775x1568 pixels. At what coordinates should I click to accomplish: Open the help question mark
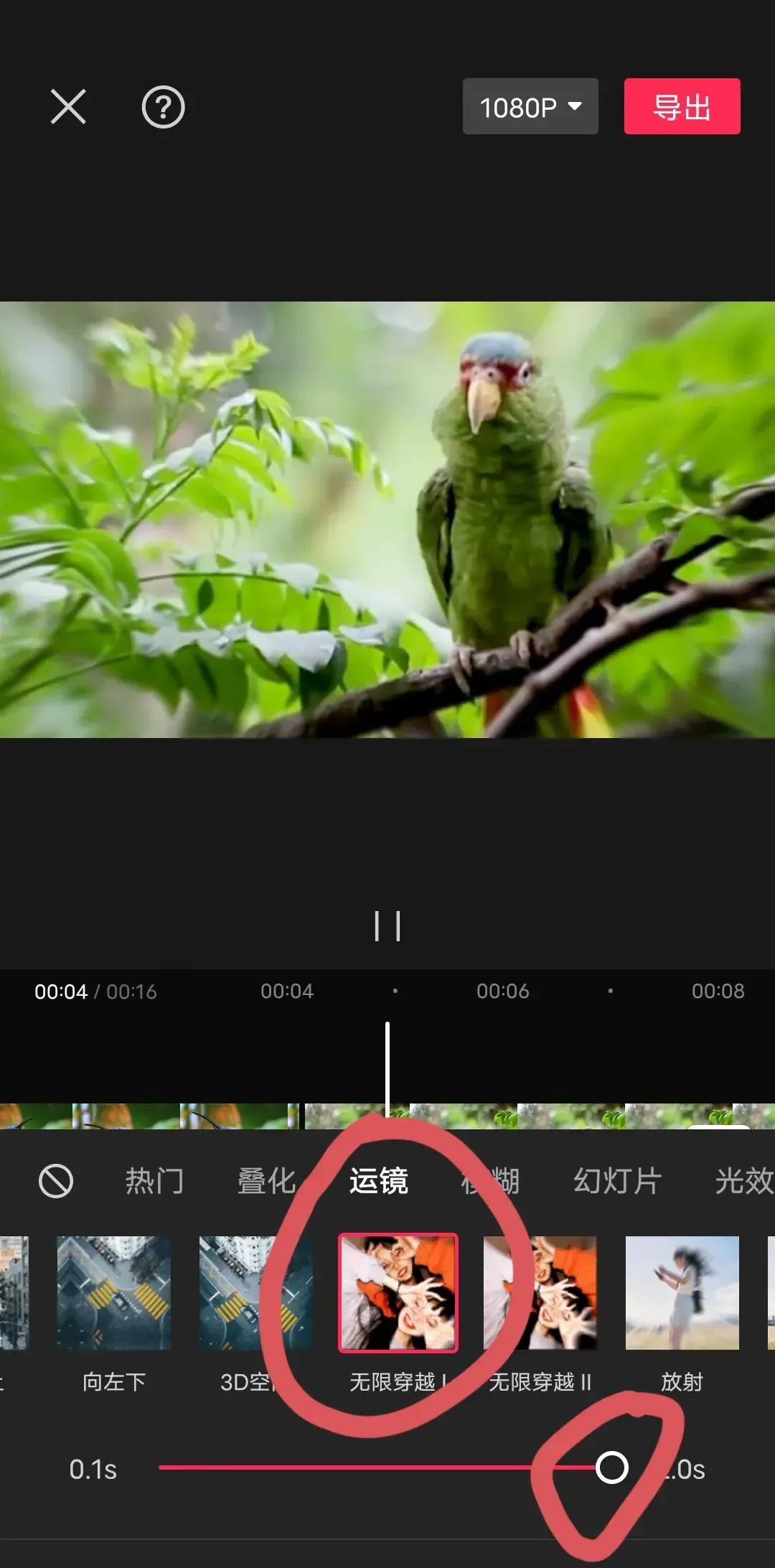[163, 107]
